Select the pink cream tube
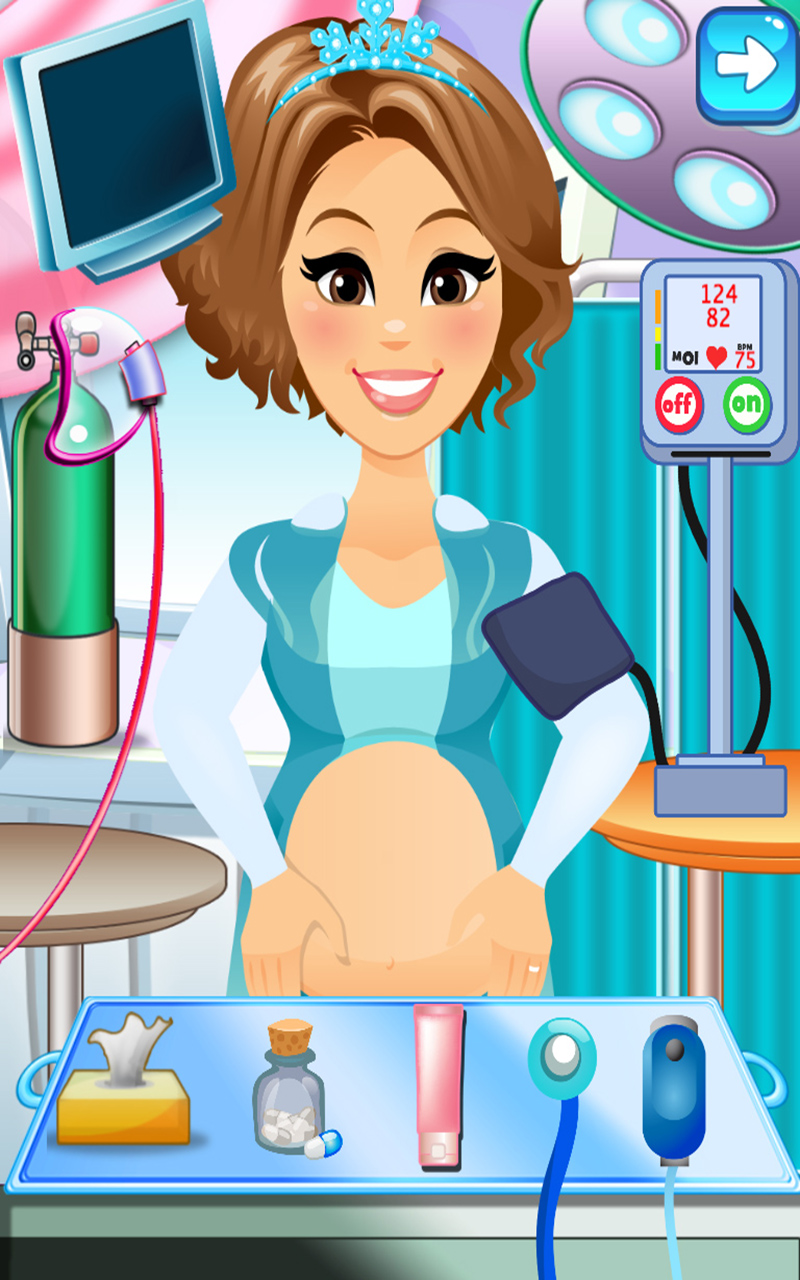 point(438,1090)
